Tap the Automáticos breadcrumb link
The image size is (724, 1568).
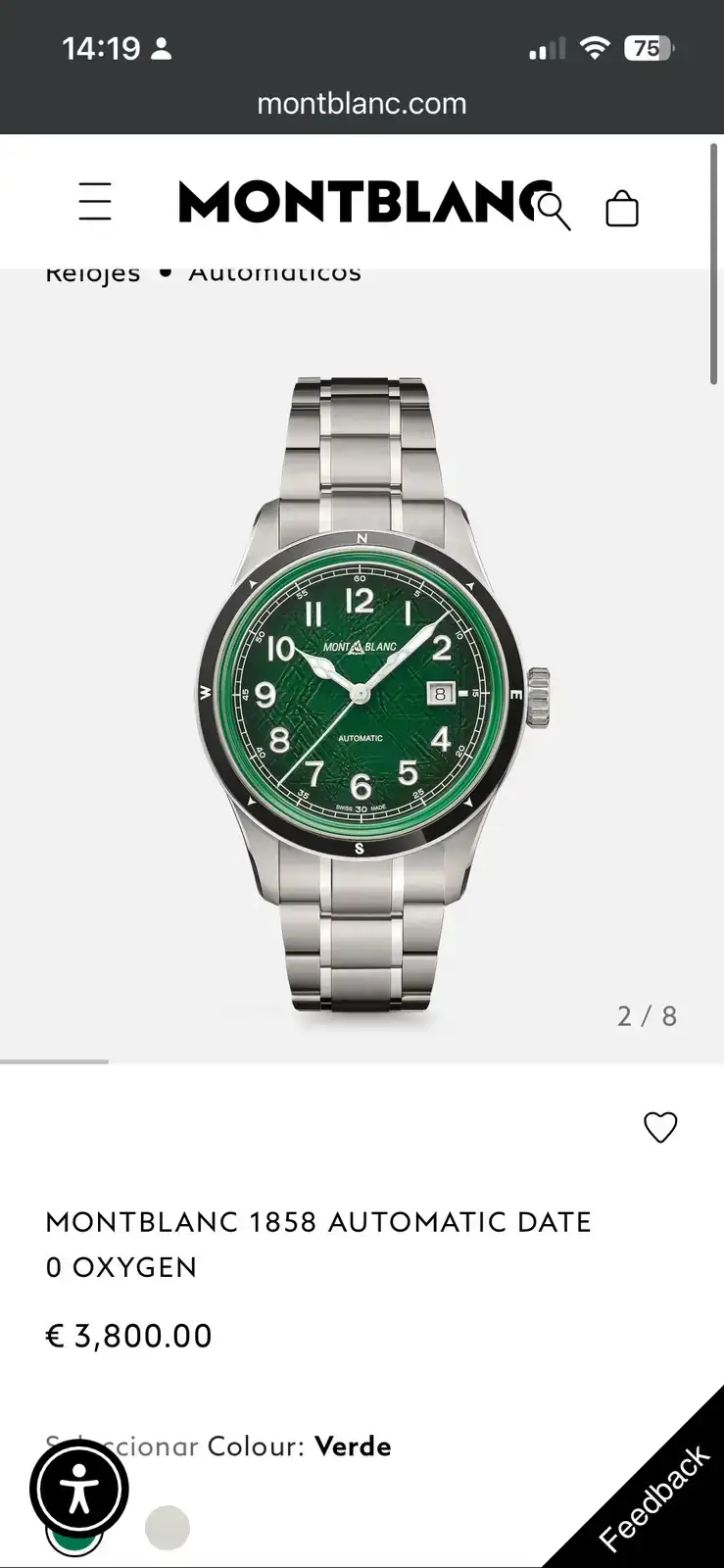[275, 274]
